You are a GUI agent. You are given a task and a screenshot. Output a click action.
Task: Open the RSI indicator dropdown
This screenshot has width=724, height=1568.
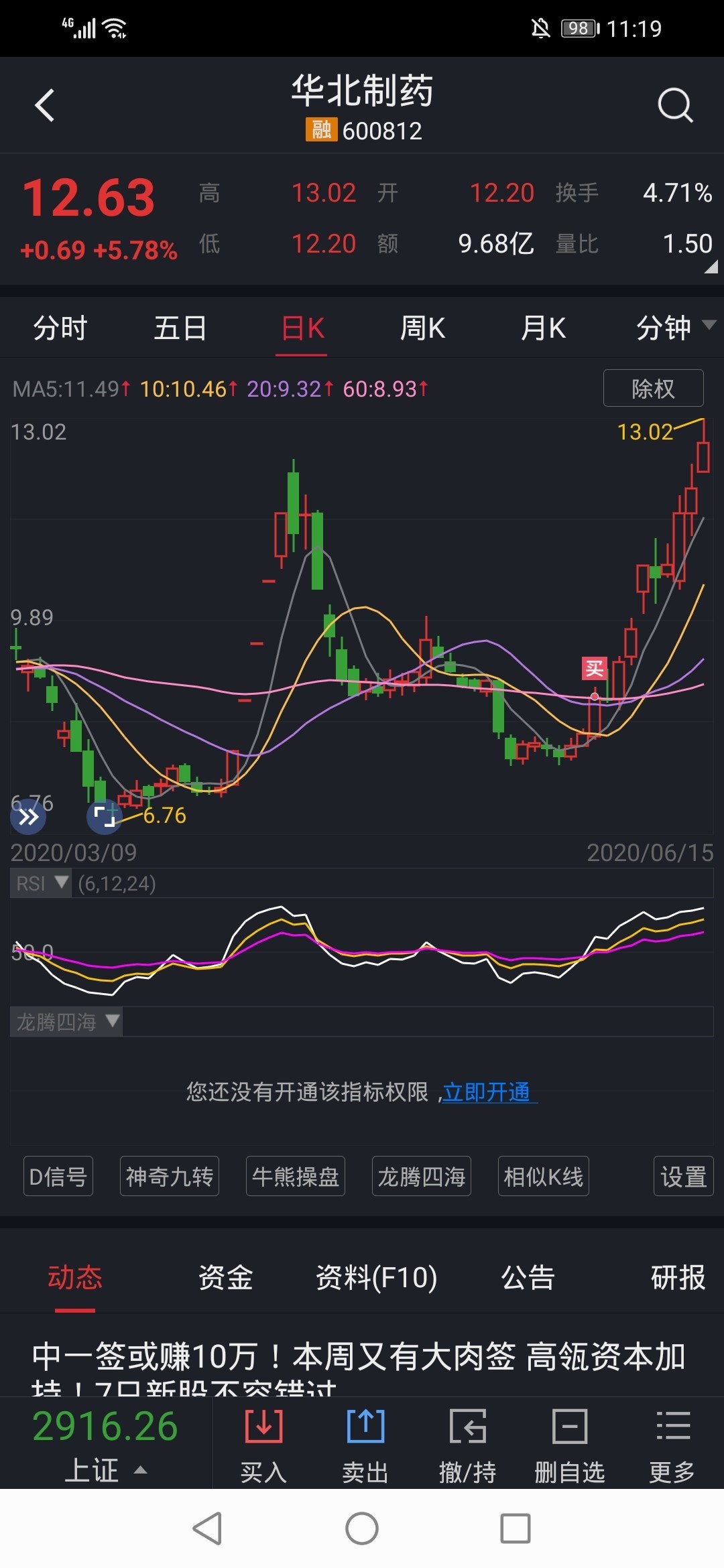point(40,883)
